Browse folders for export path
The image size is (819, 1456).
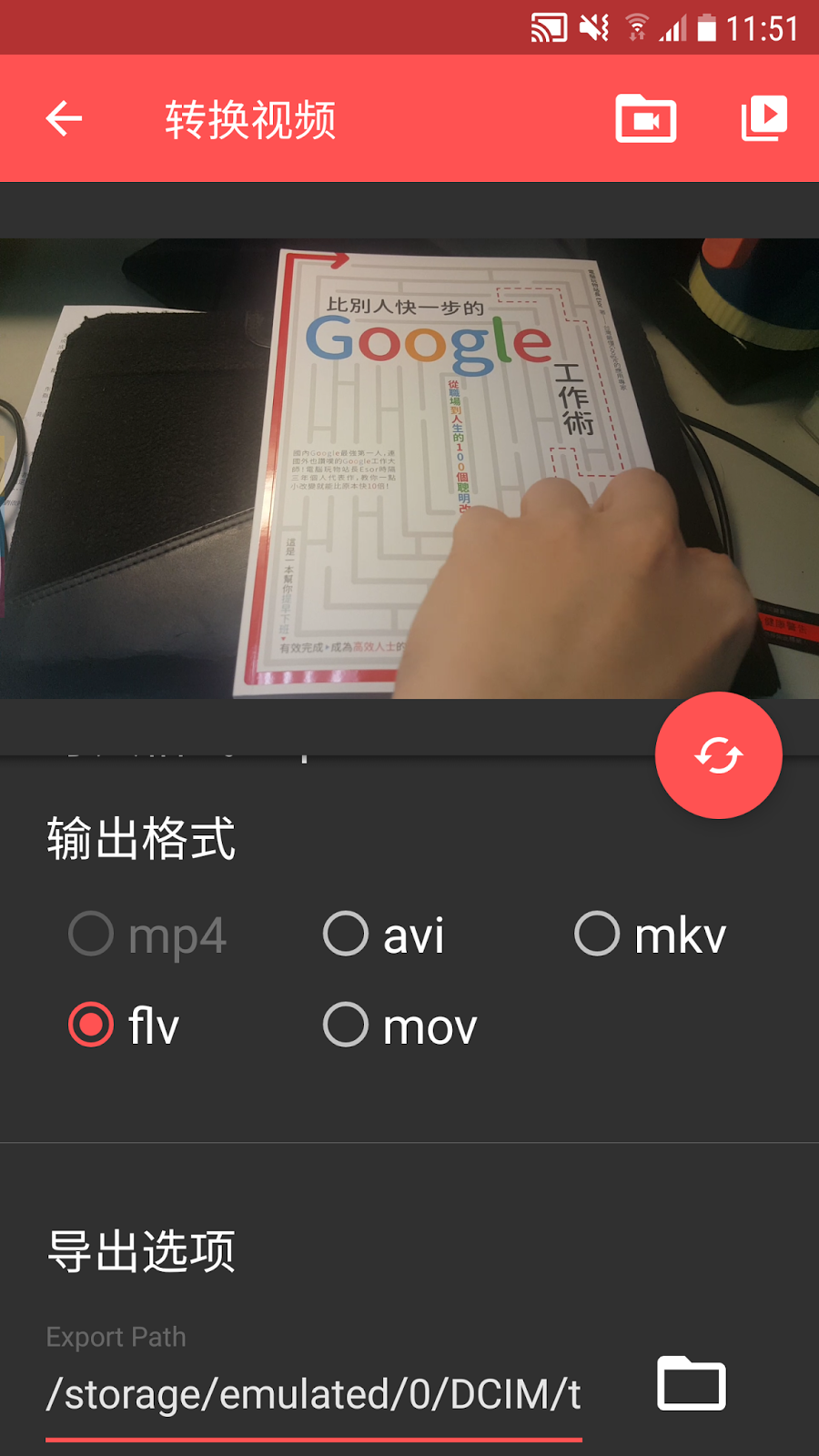point(692,1383)
